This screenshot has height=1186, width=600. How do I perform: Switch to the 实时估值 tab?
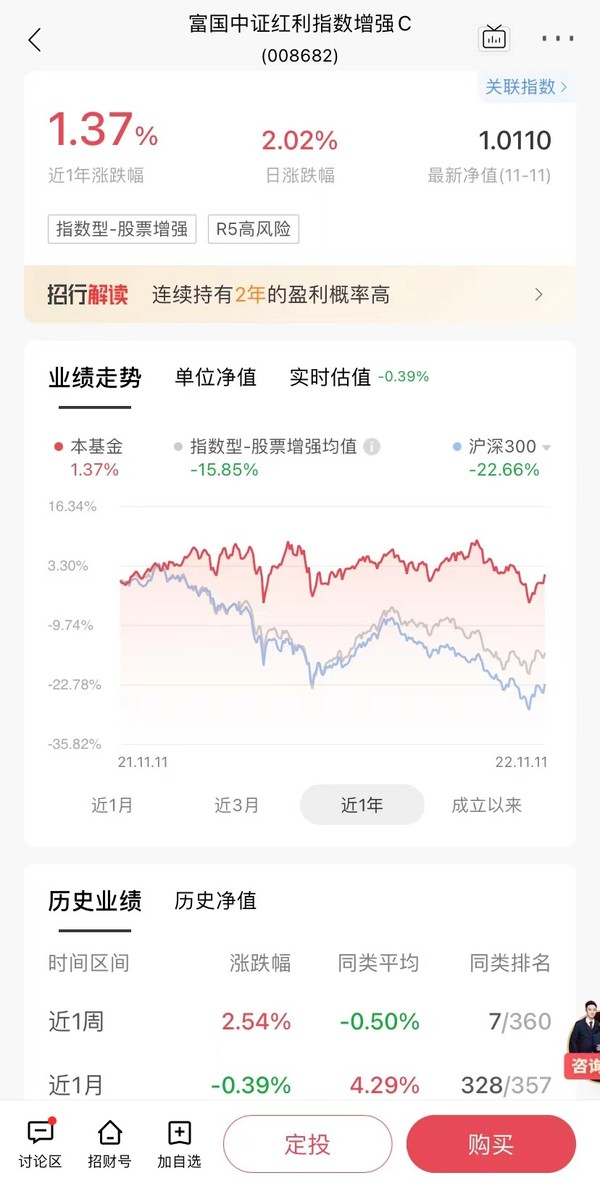331,377
